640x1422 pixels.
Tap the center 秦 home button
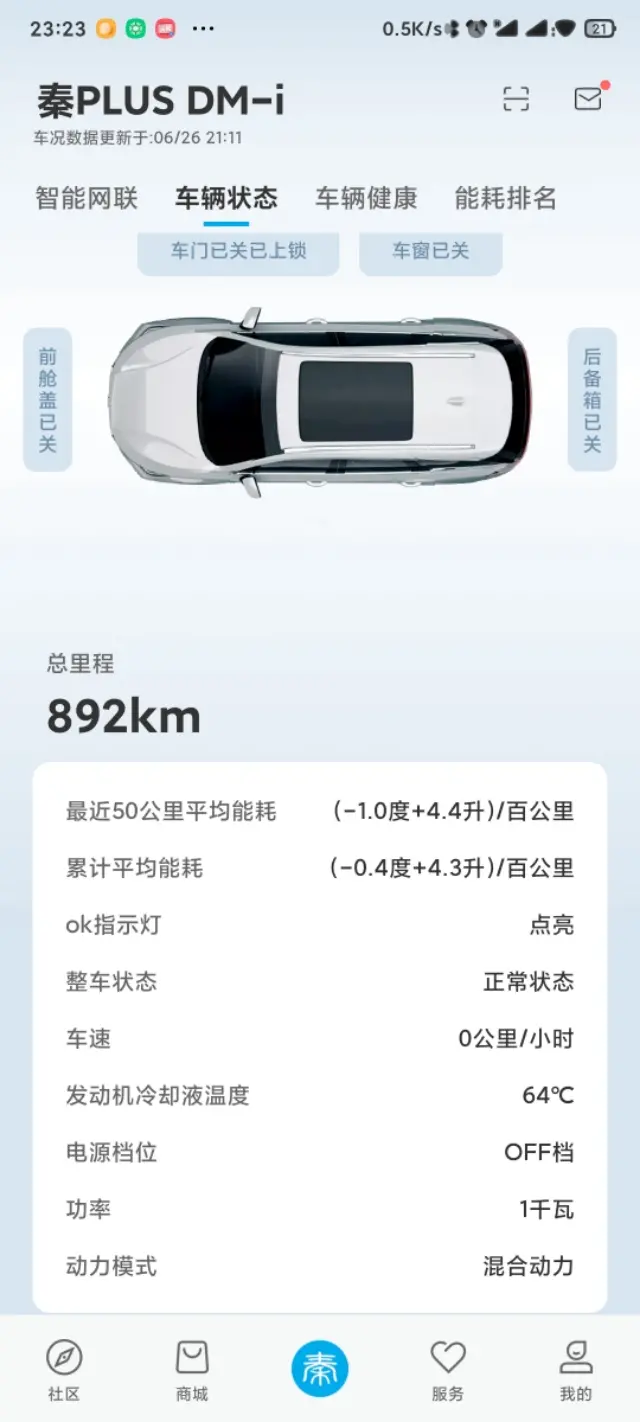point(320,1368)
